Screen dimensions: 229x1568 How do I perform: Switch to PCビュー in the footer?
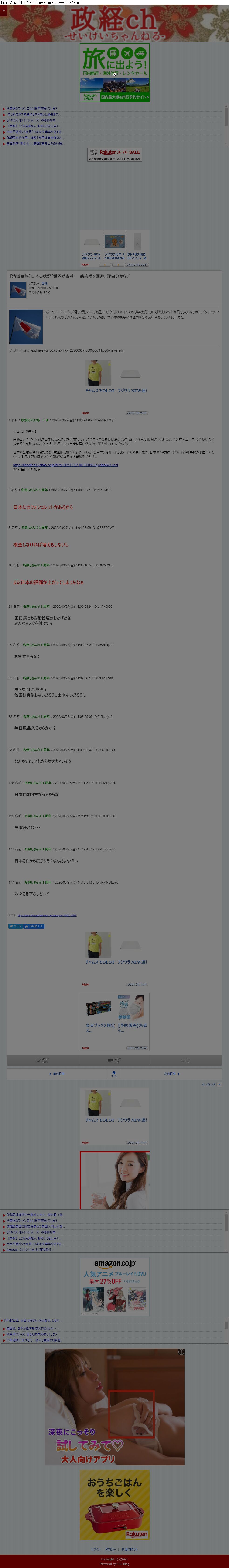click(111, 1549)
